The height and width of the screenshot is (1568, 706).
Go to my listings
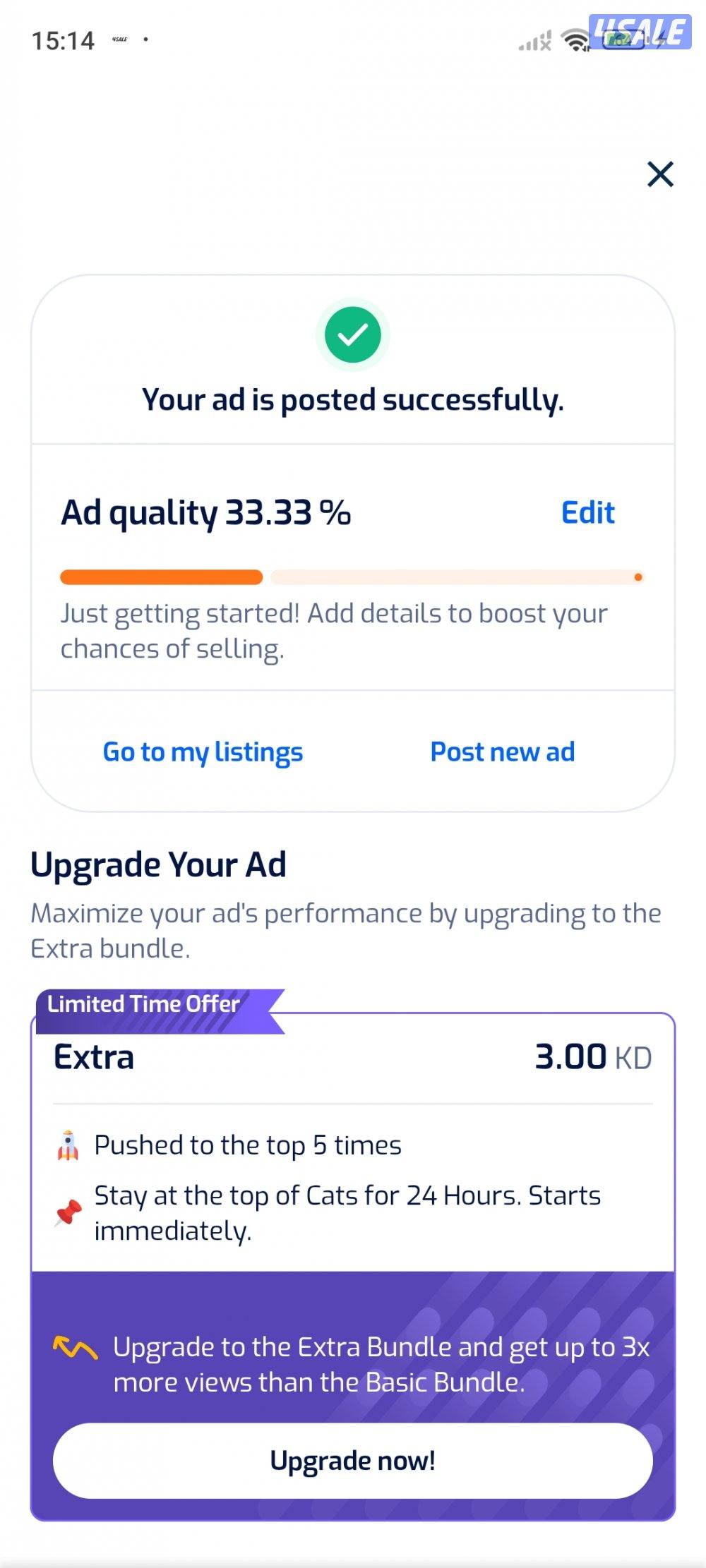click(203, 752)
